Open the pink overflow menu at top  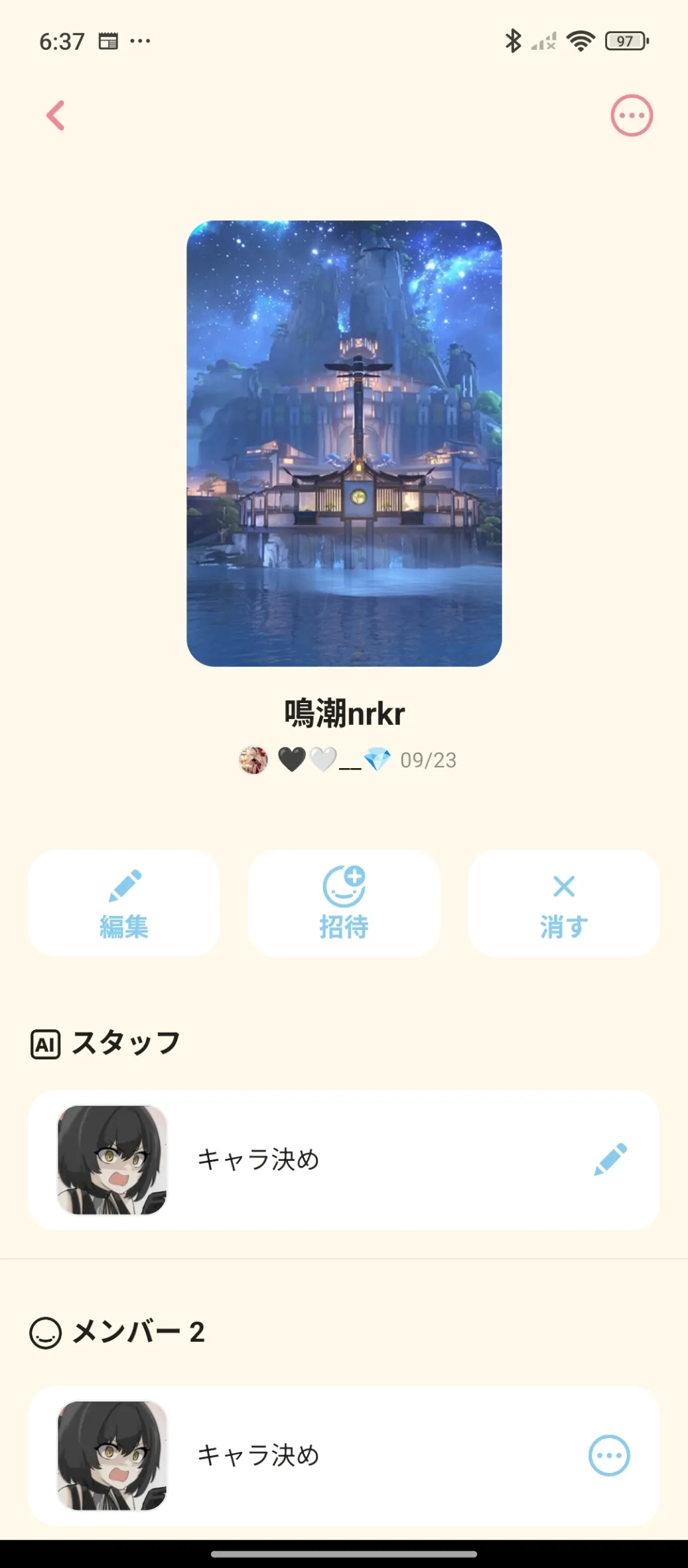click(631, 115)
